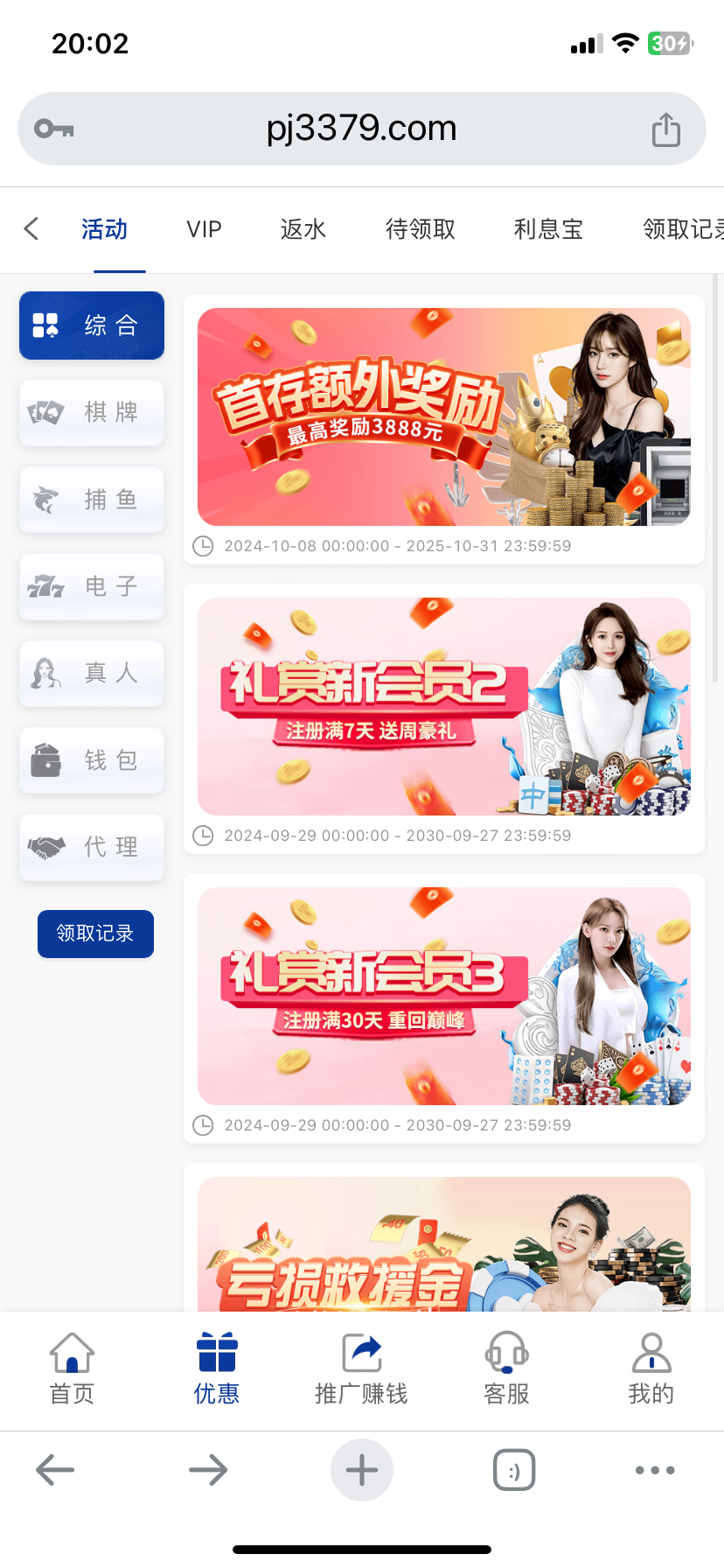724x1568 pixels.
Task: Share the page from the address bar
Action: point(665,129)
